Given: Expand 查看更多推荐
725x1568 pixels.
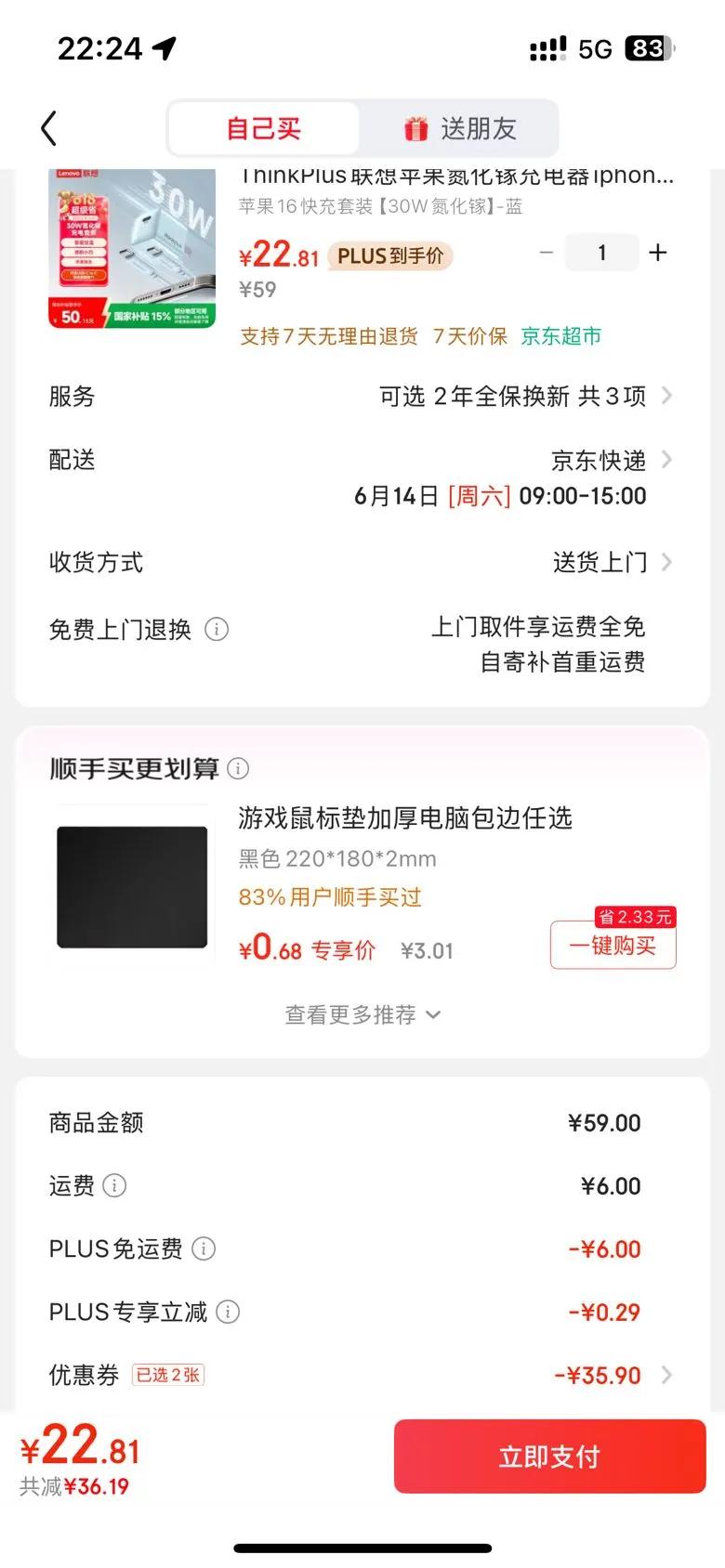Looking at the screenshot, I should click(x=362, y=1014).
